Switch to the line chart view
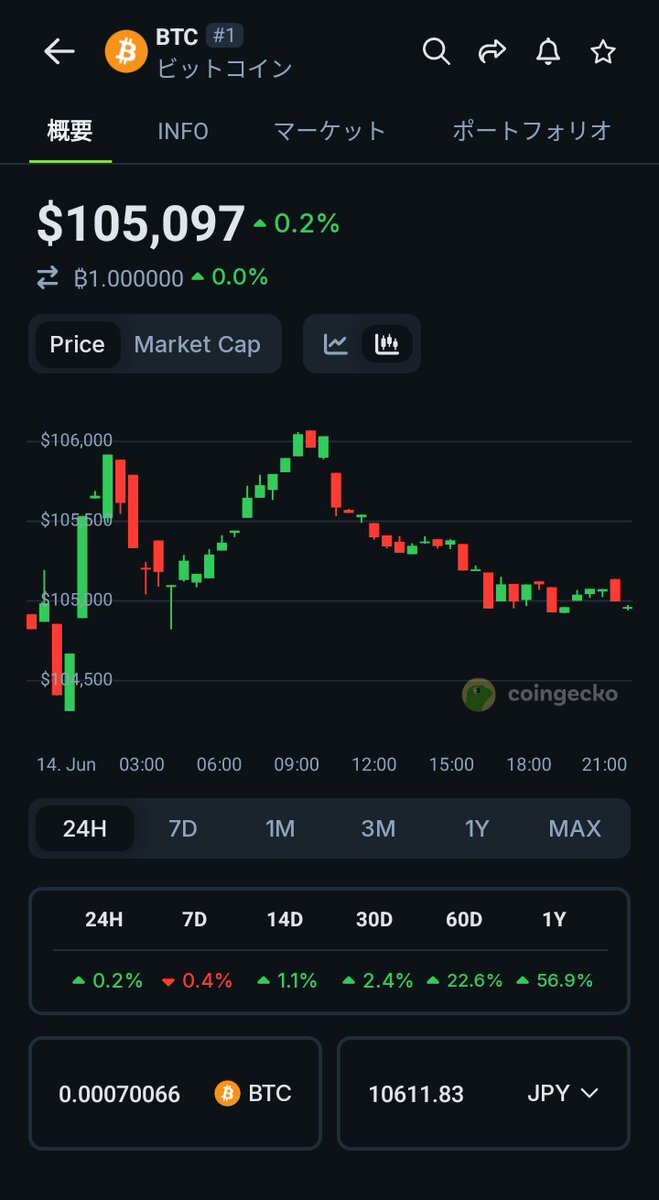 point(336,344)
